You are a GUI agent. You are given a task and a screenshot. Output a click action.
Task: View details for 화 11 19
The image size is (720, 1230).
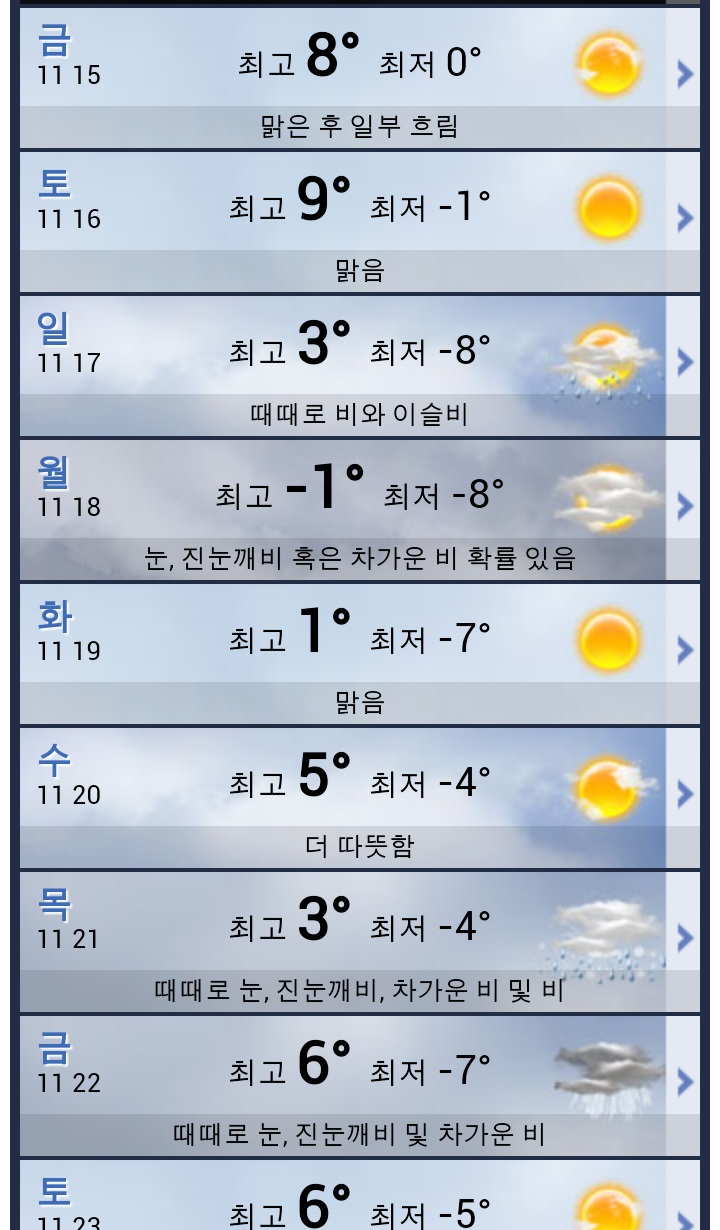360,652
